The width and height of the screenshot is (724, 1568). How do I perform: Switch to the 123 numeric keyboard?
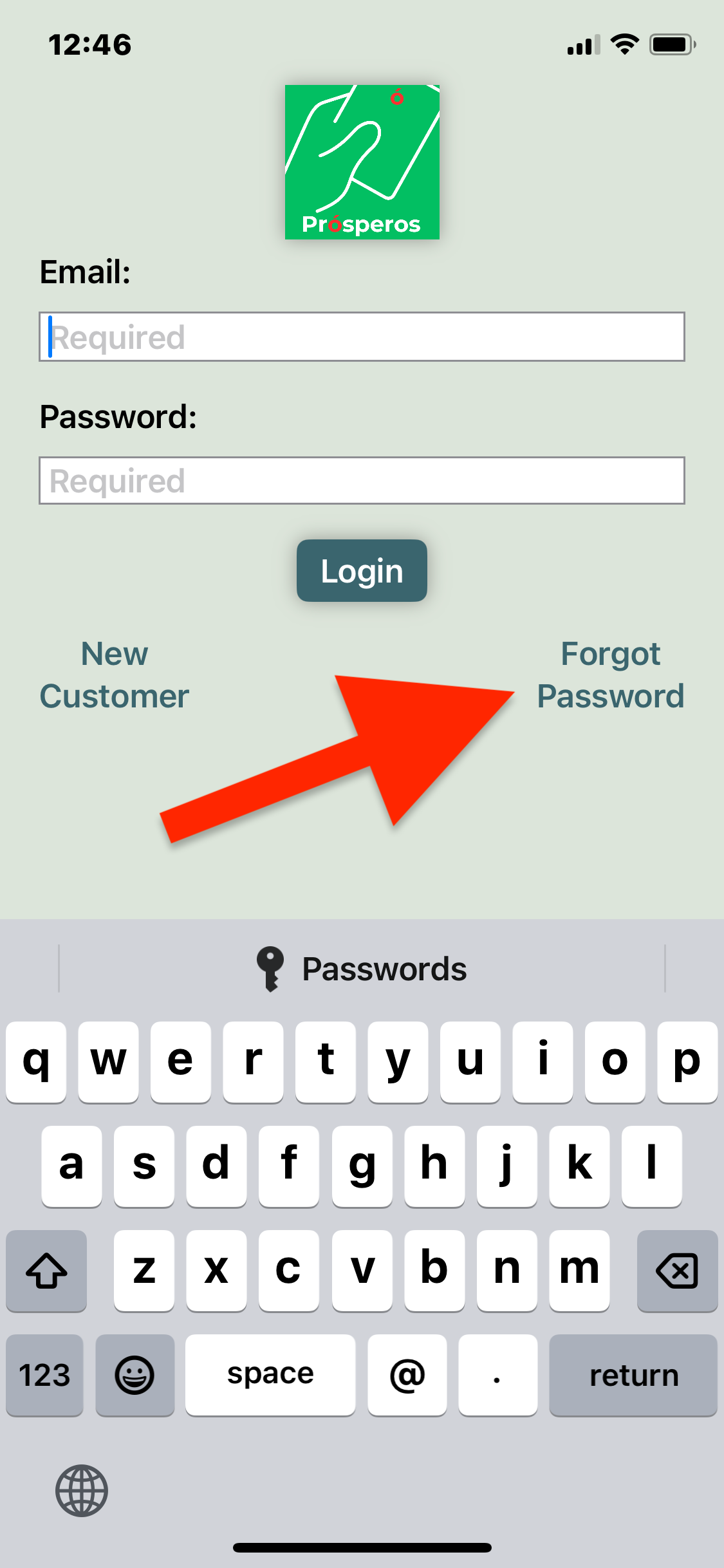tap(44, 1375)
